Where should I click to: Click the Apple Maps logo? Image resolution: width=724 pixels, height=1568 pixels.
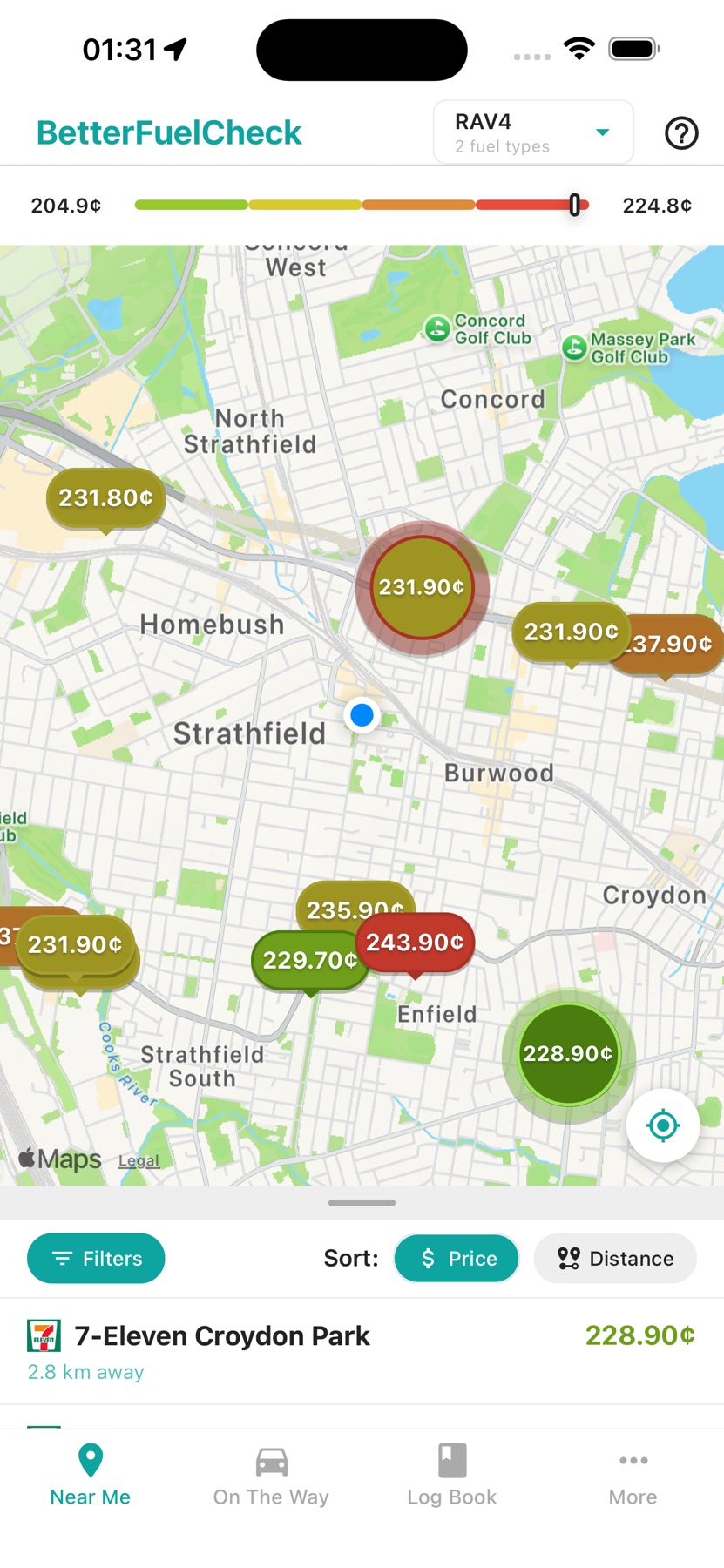click(59, 1159)
